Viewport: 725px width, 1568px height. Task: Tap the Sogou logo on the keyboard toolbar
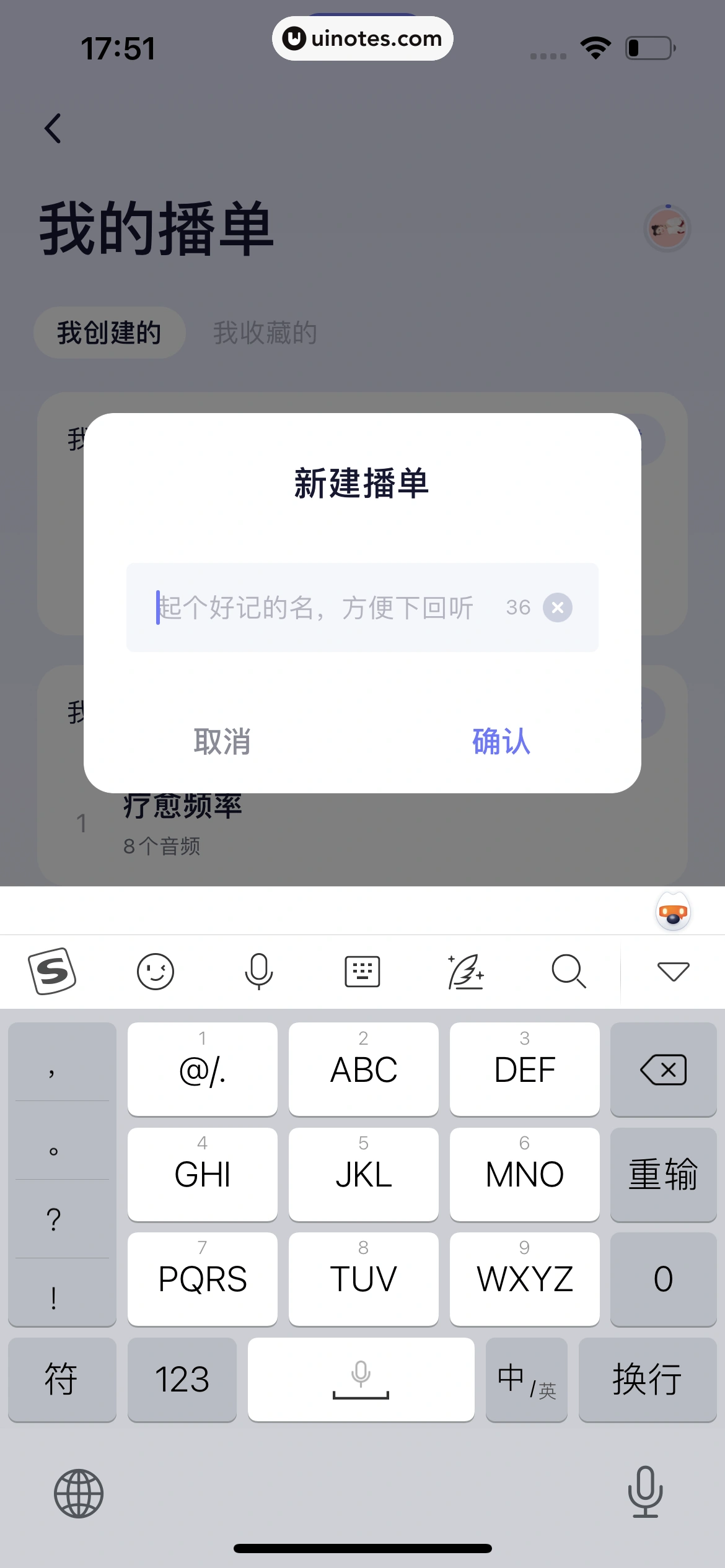tap(53, 971)
